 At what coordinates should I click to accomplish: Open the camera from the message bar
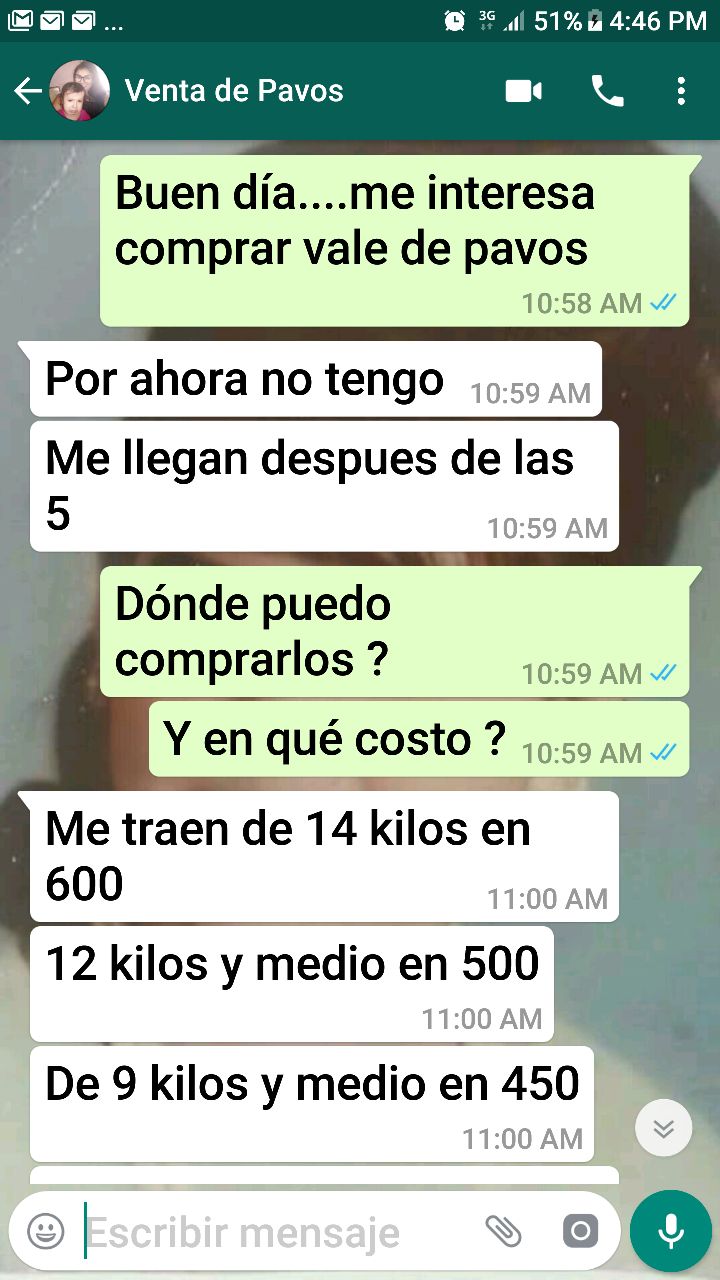[580, 1231]
